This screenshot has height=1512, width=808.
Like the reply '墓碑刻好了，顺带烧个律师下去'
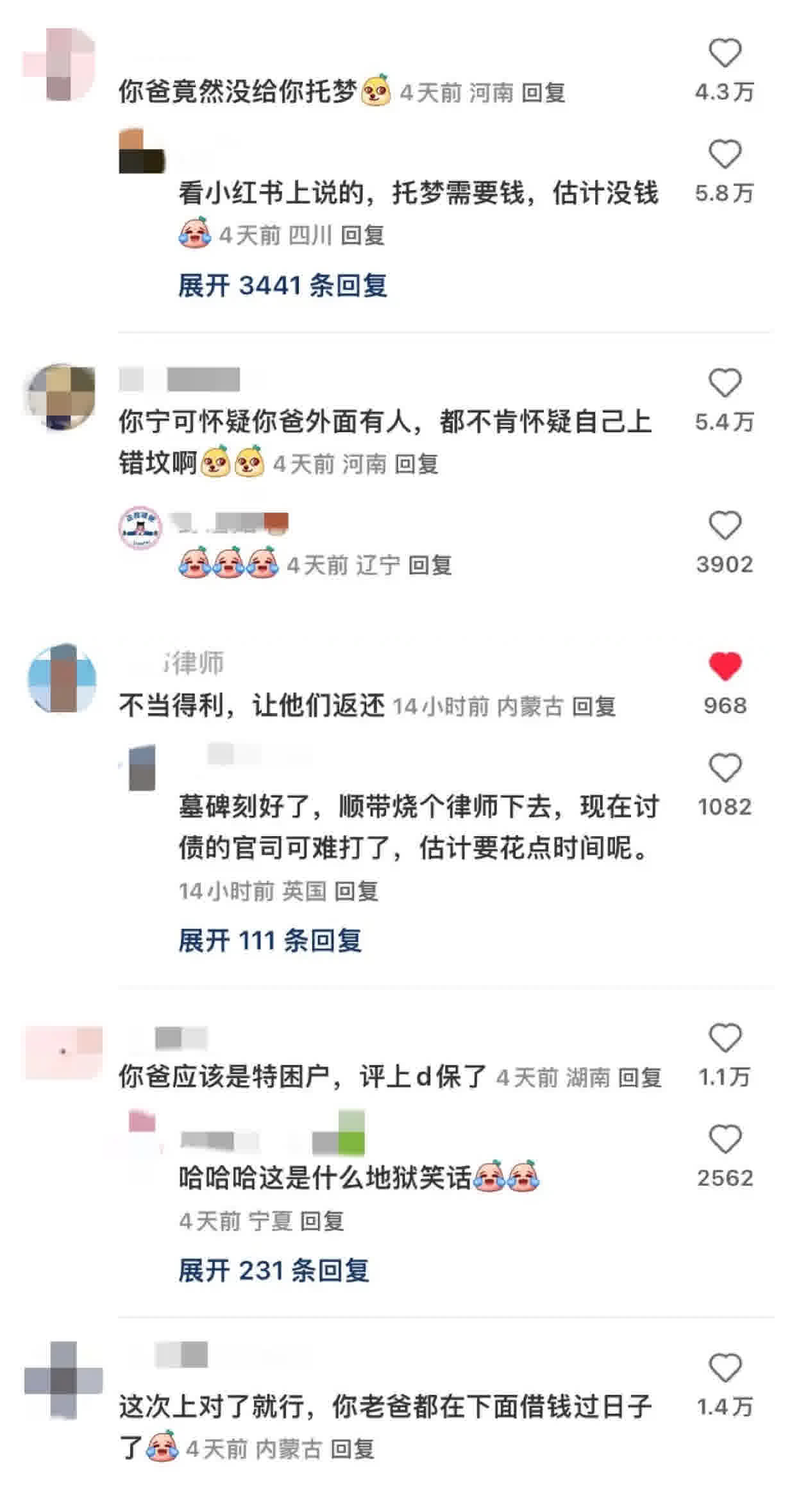click(x=725, y=768)
